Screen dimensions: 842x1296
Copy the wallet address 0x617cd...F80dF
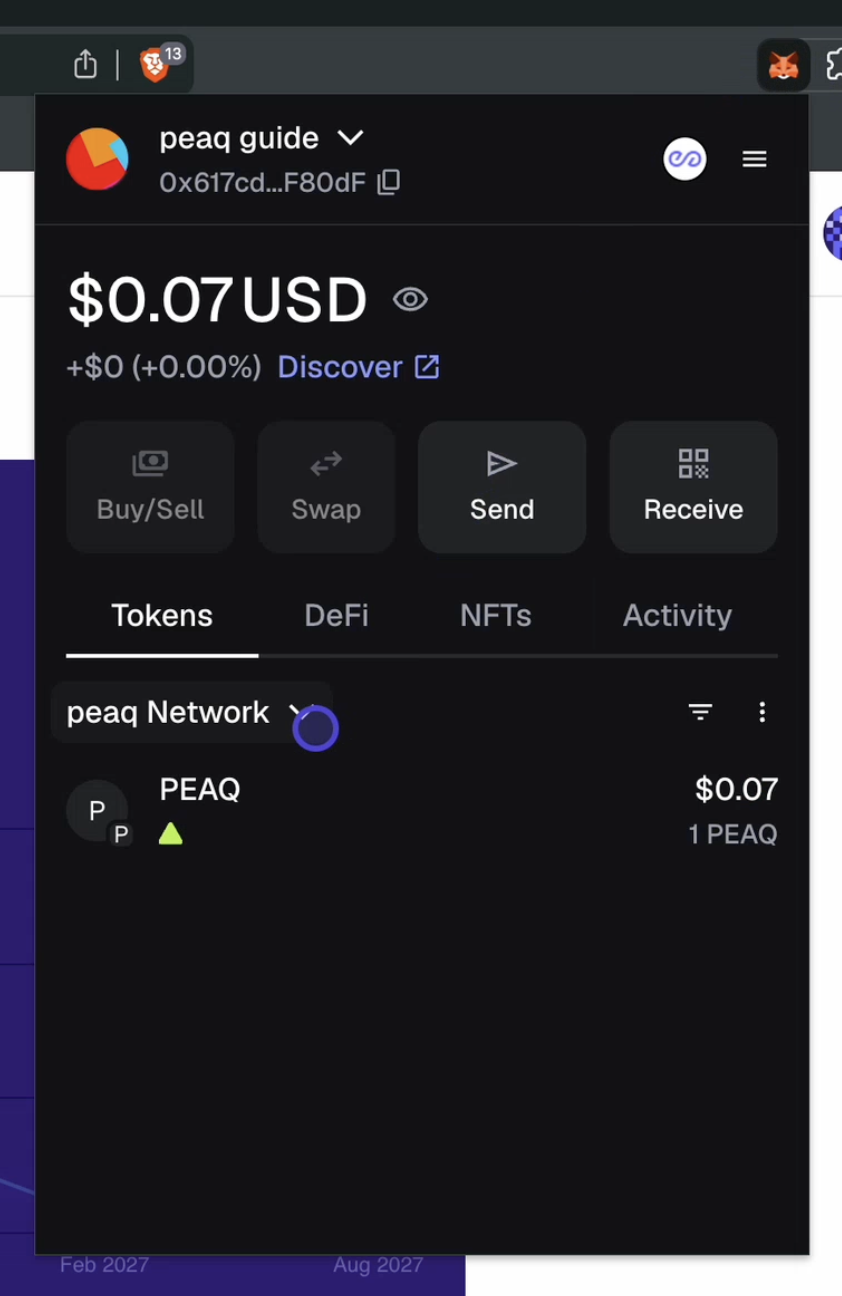(389, 182)
